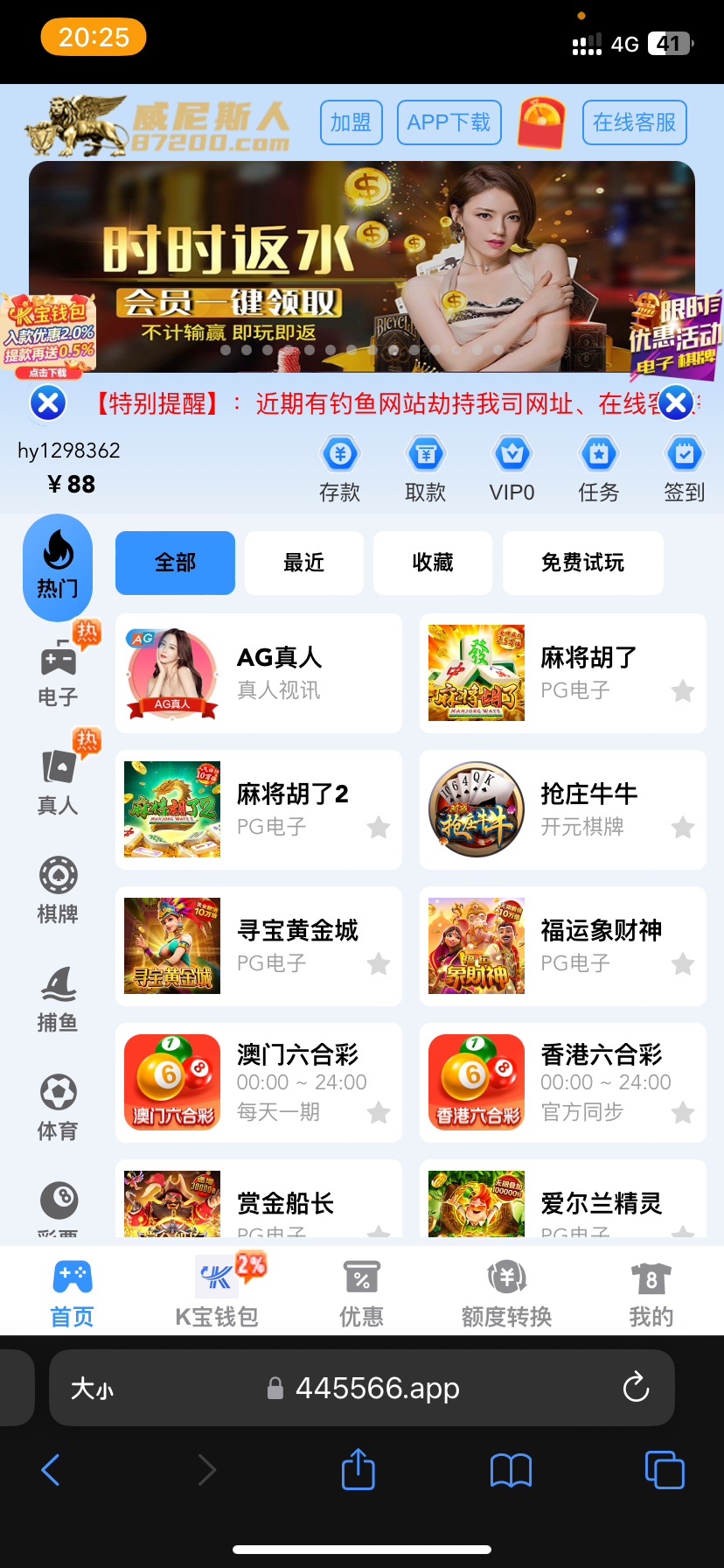Contact 在线客服 support
The width and height of the screenshot is (724, 1568).
[634, 122]
